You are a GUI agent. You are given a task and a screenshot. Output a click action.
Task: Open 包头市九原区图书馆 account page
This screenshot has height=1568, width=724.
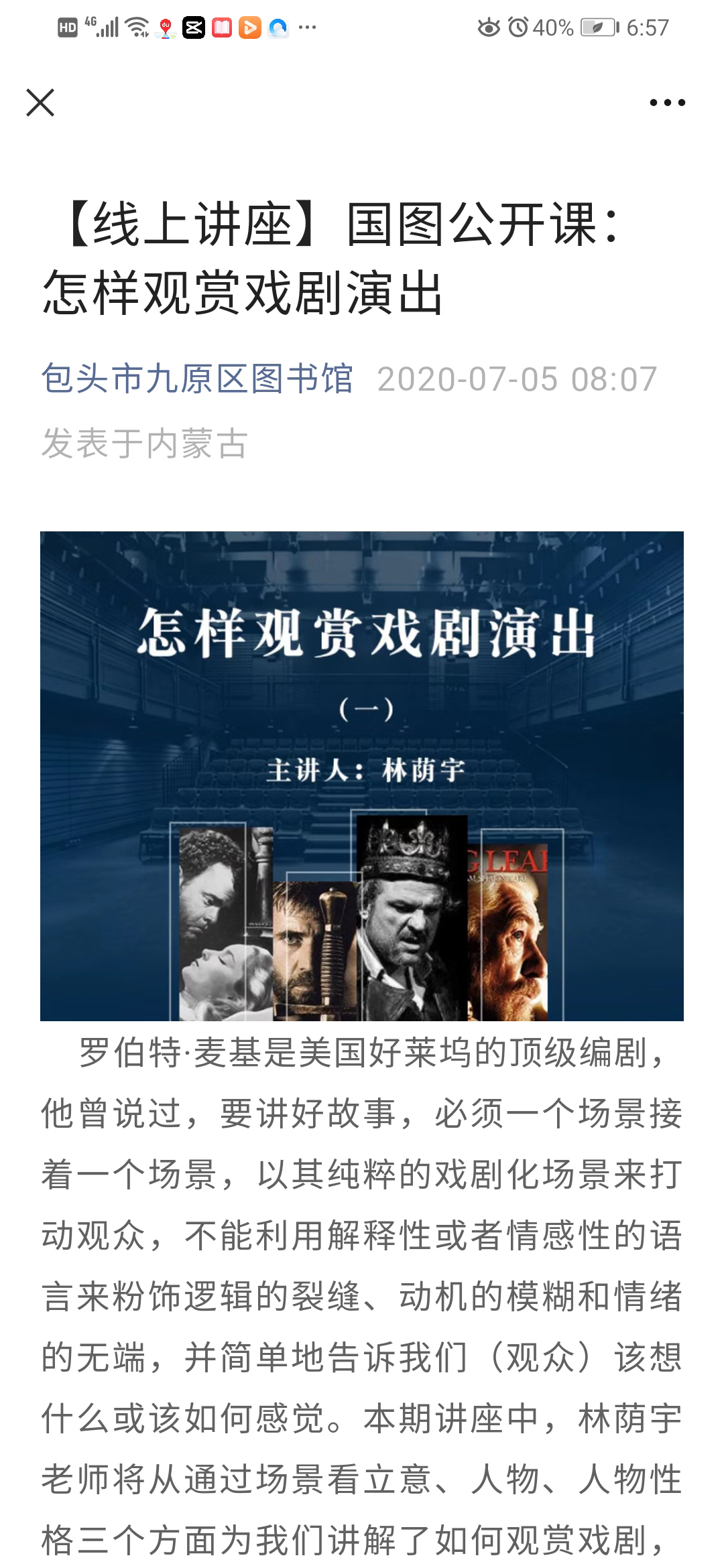196,379
